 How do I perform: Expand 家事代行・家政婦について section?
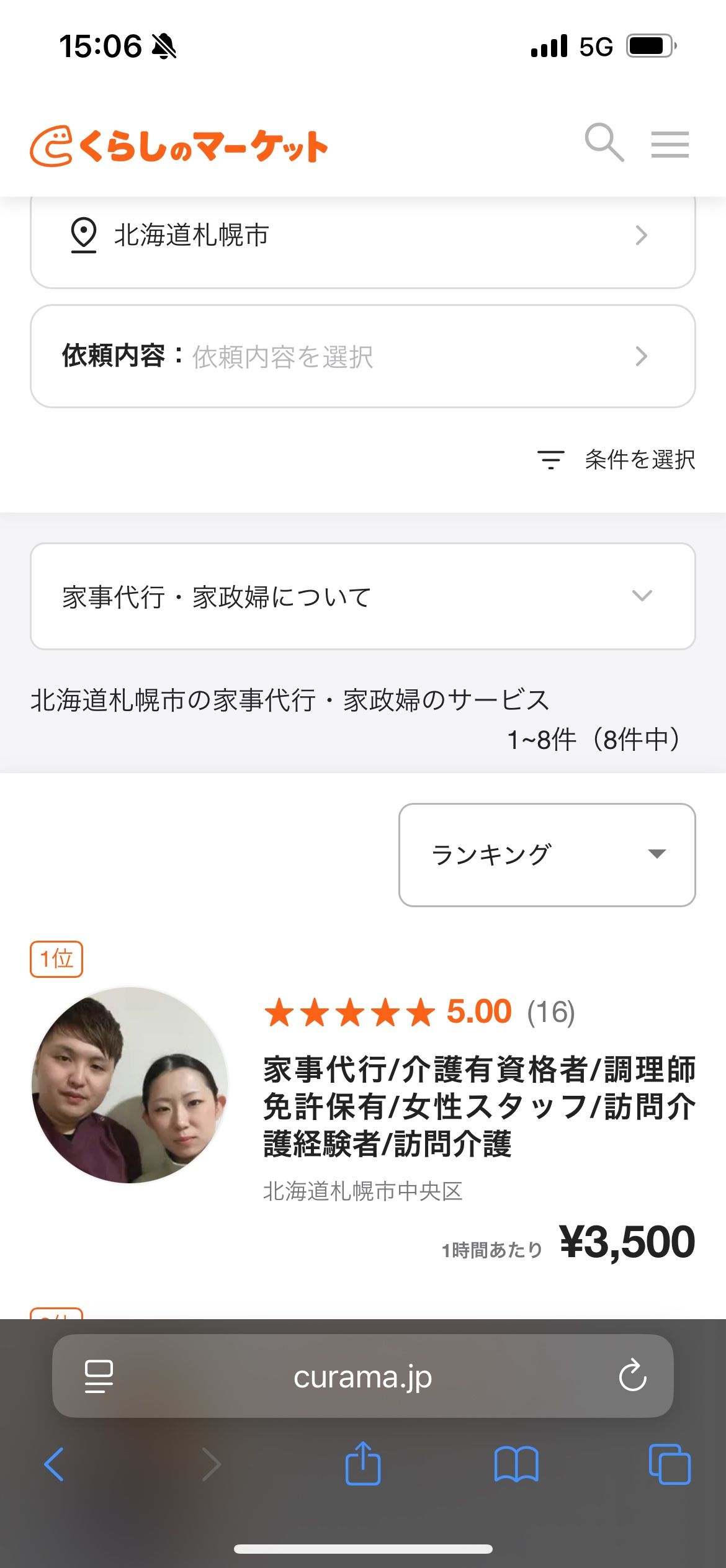(x=362, y=596)
